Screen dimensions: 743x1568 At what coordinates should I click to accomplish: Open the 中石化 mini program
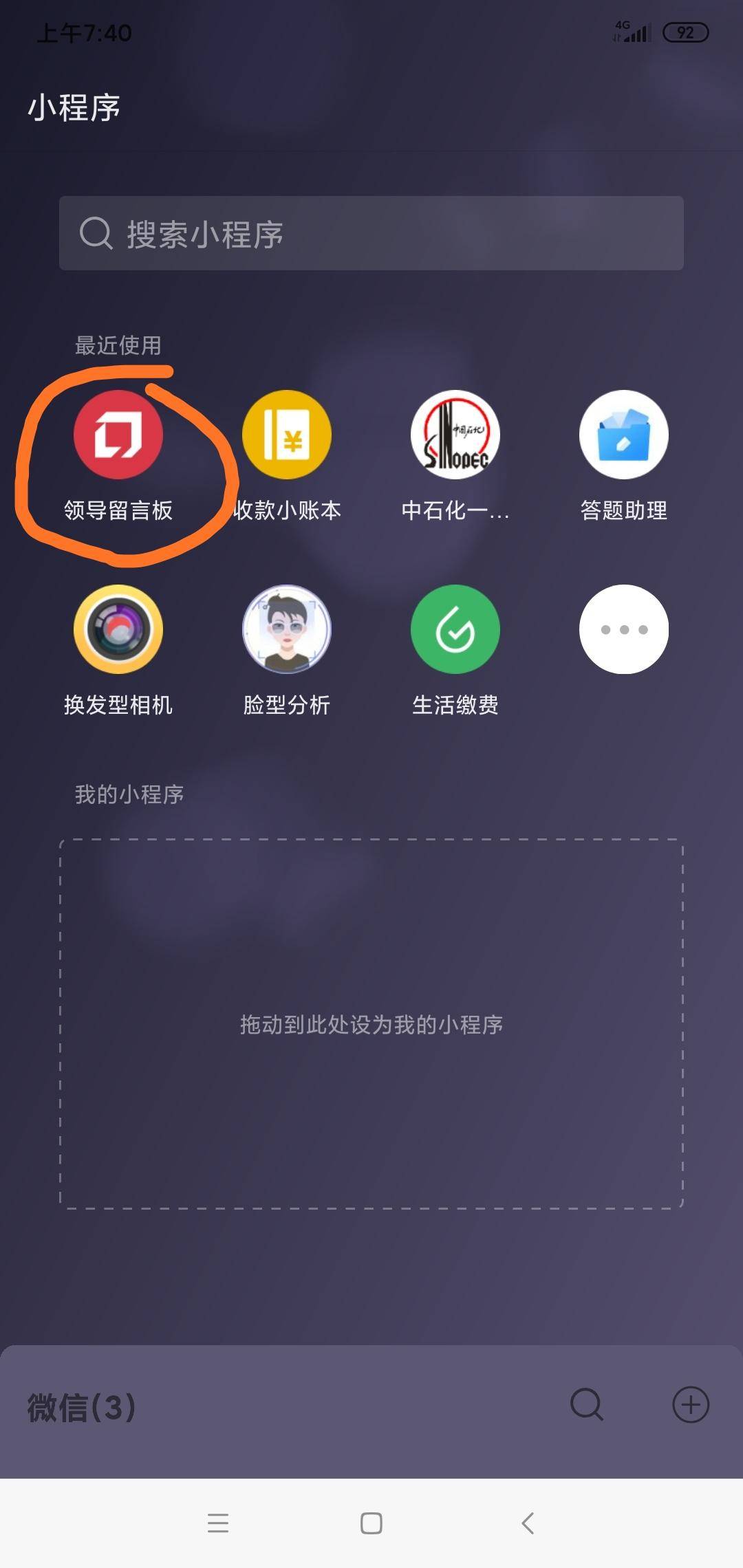click(455, 435)
